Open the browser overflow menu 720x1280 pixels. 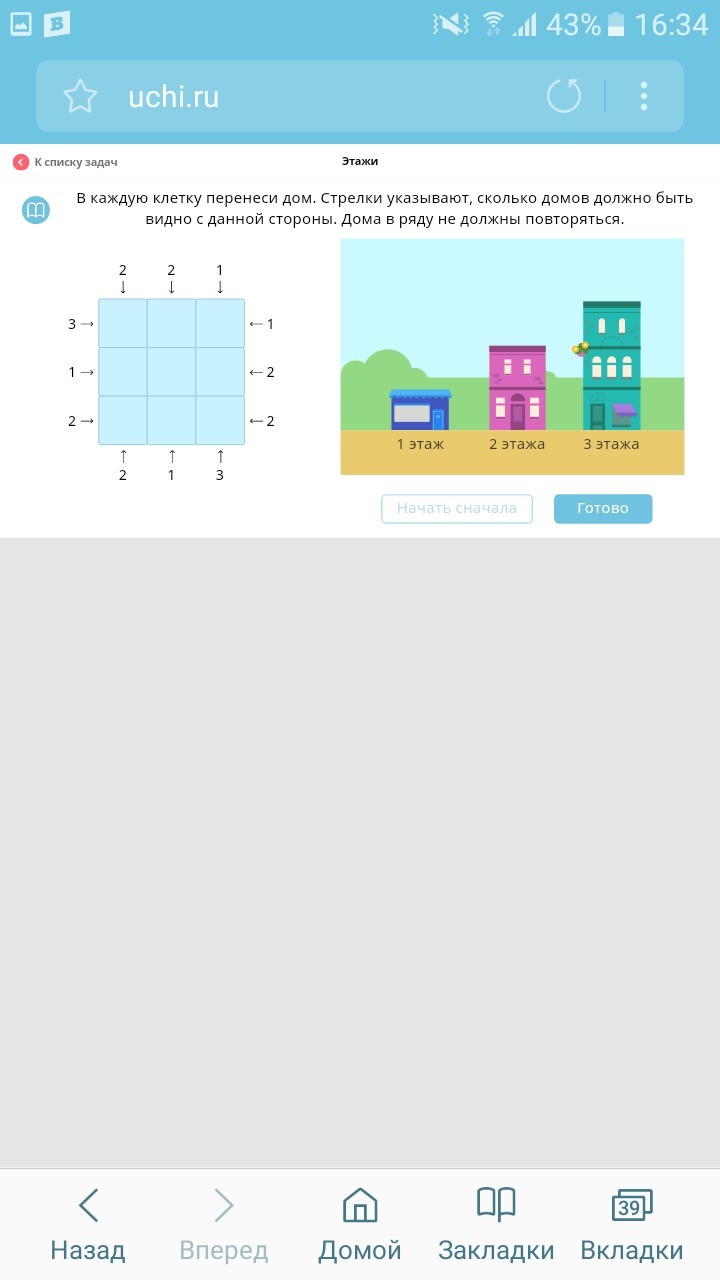pos(644,96)
